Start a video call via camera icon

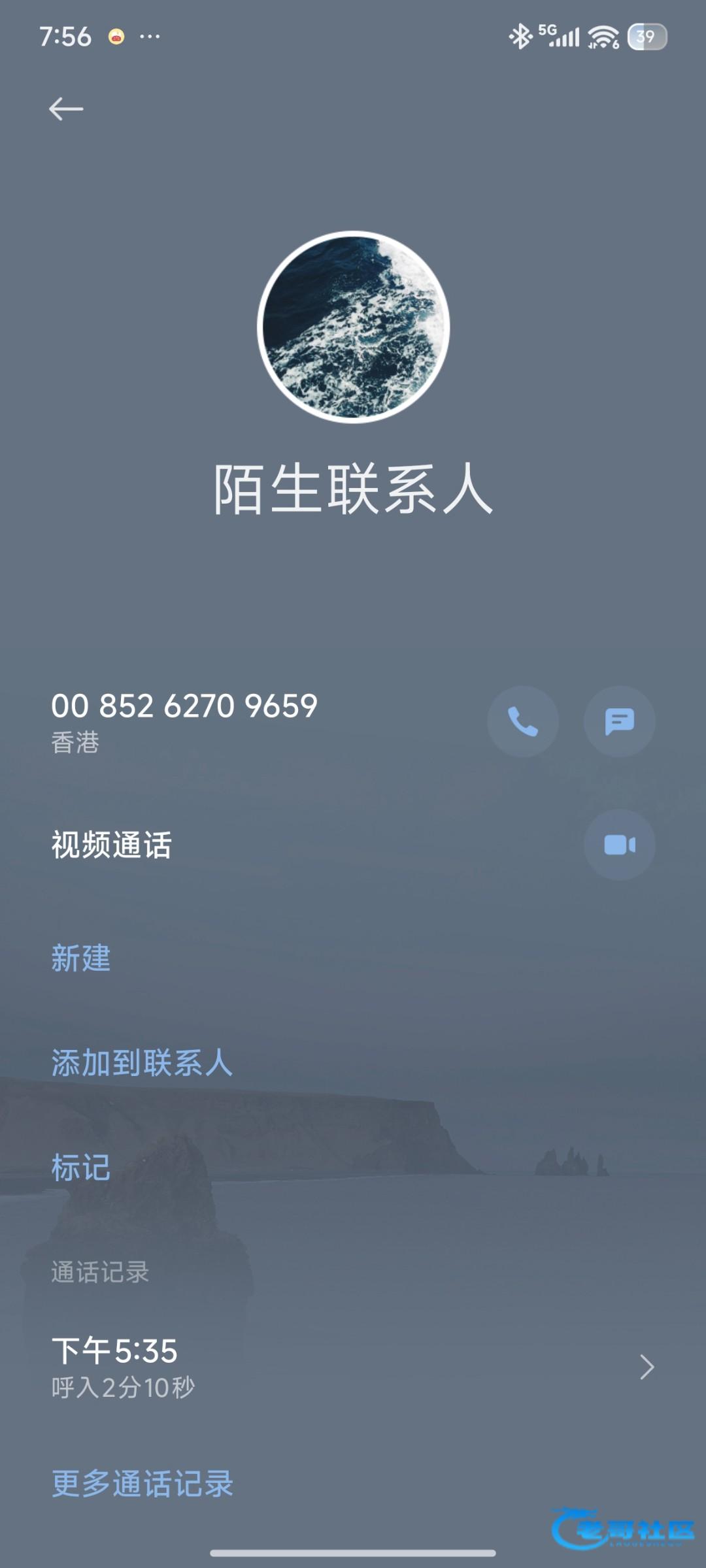tap(619, 845)
